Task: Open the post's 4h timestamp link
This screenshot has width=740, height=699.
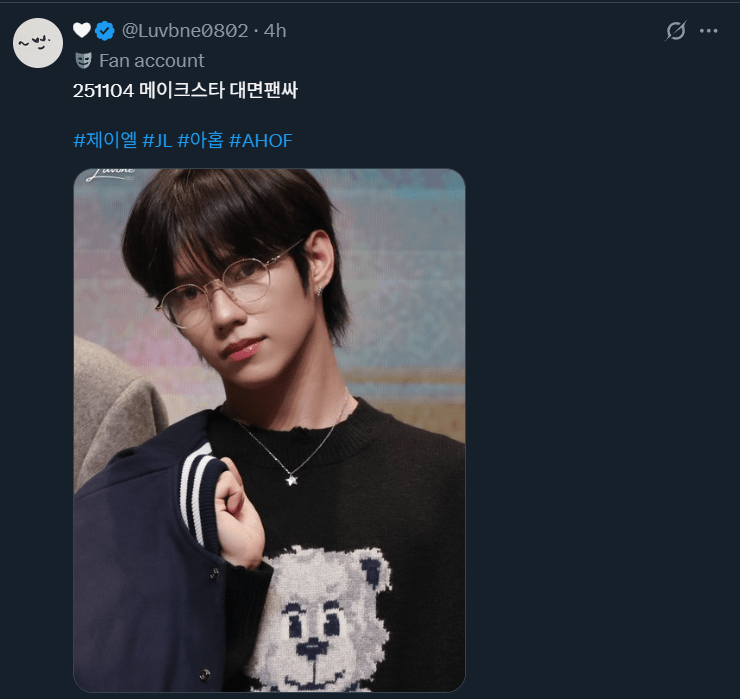Action: point(275,31)
